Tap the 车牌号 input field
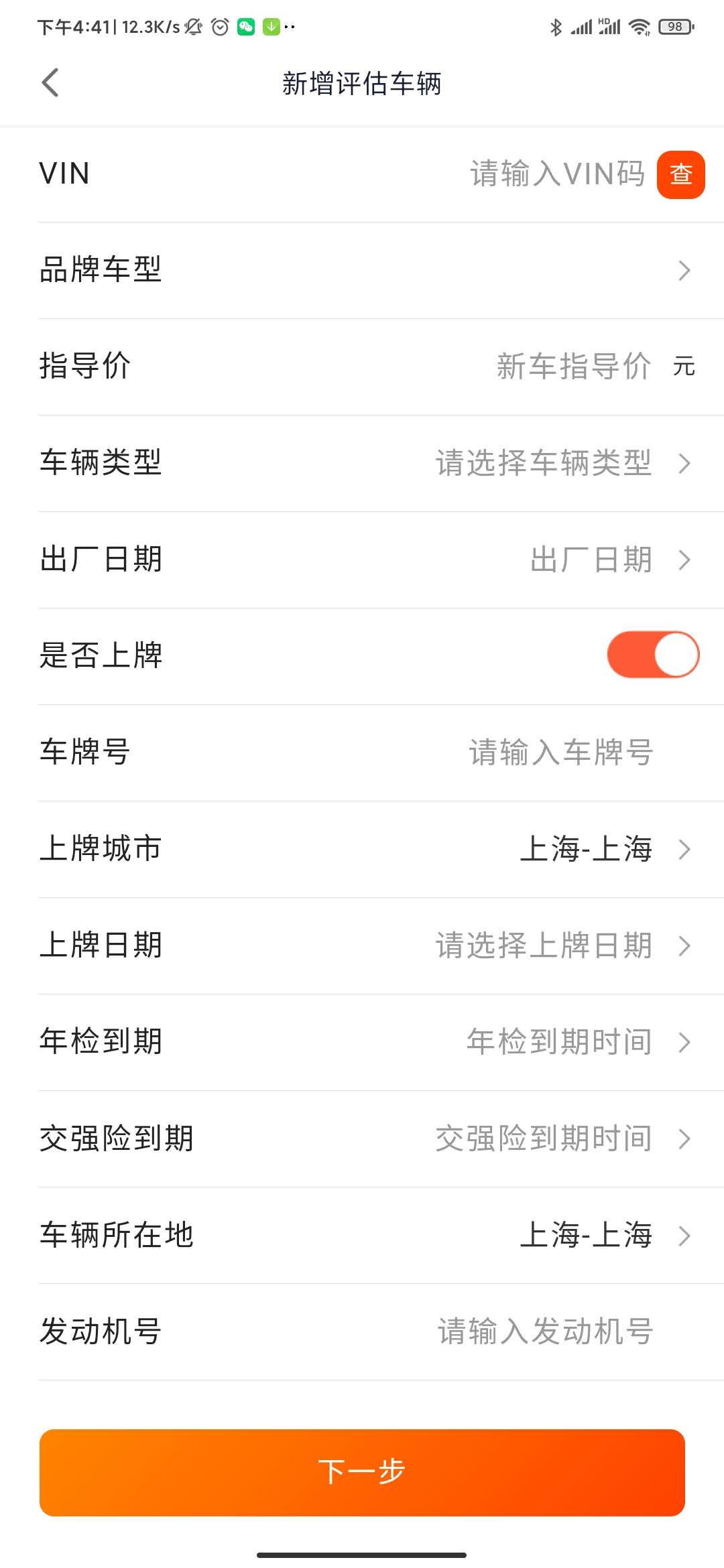The height and width of the screenshot is (1568, 724). (x=560, y=752)
